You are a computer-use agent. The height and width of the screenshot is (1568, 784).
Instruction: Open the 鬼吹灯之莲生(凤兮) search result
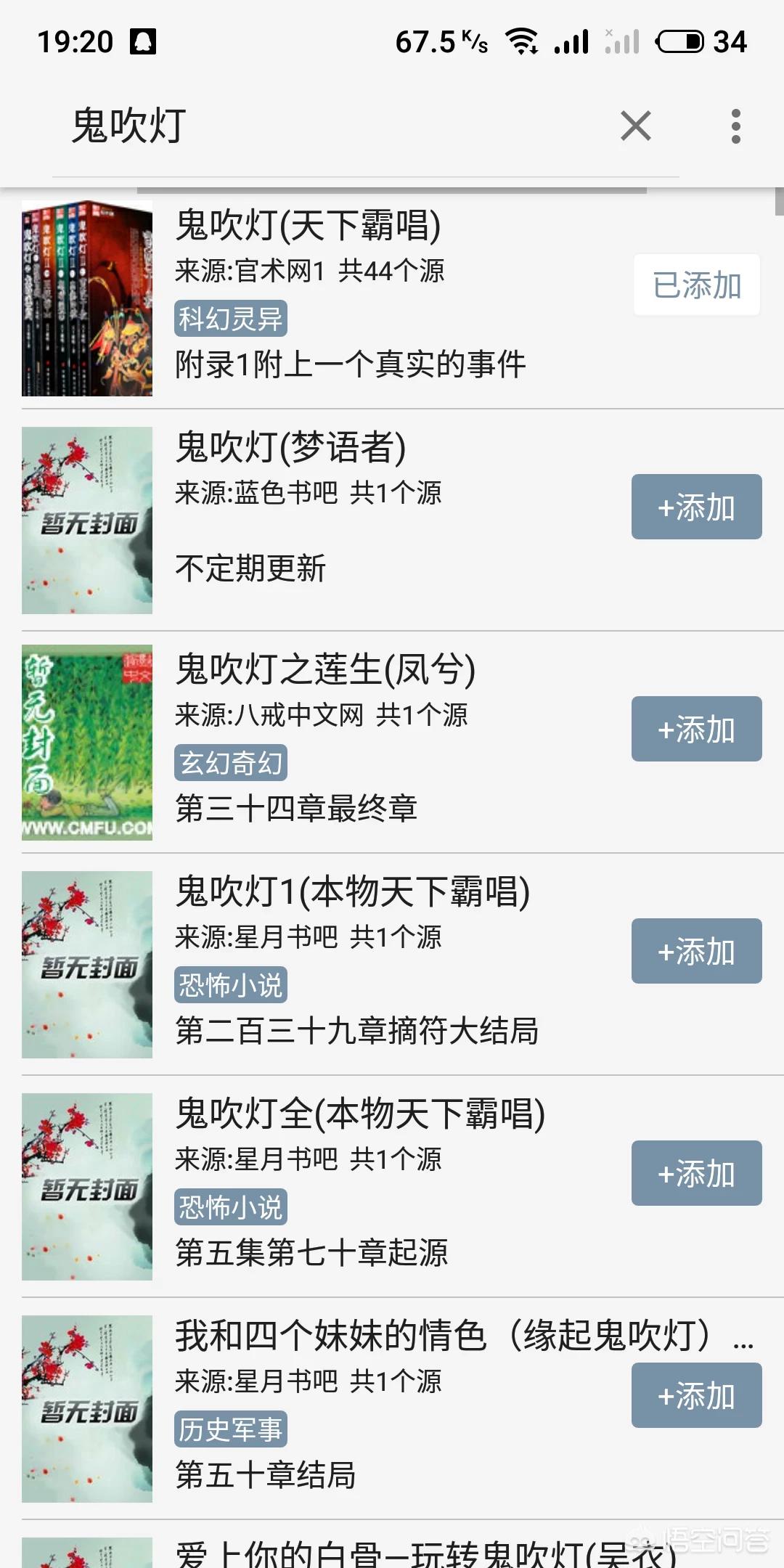348,742
